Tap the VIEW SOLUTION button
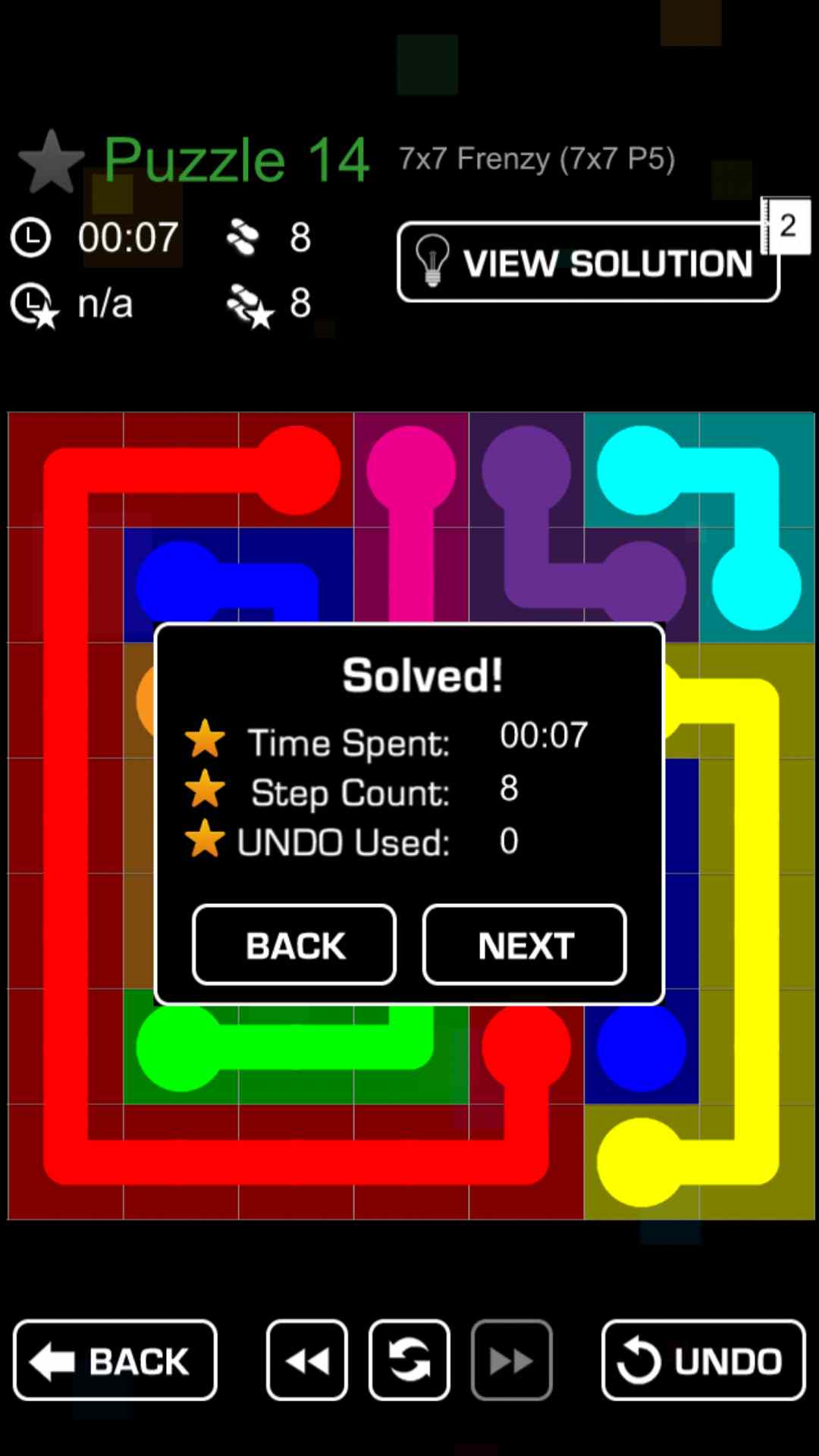Screen dimensions: 819x1456 click(x=588, y=262)
